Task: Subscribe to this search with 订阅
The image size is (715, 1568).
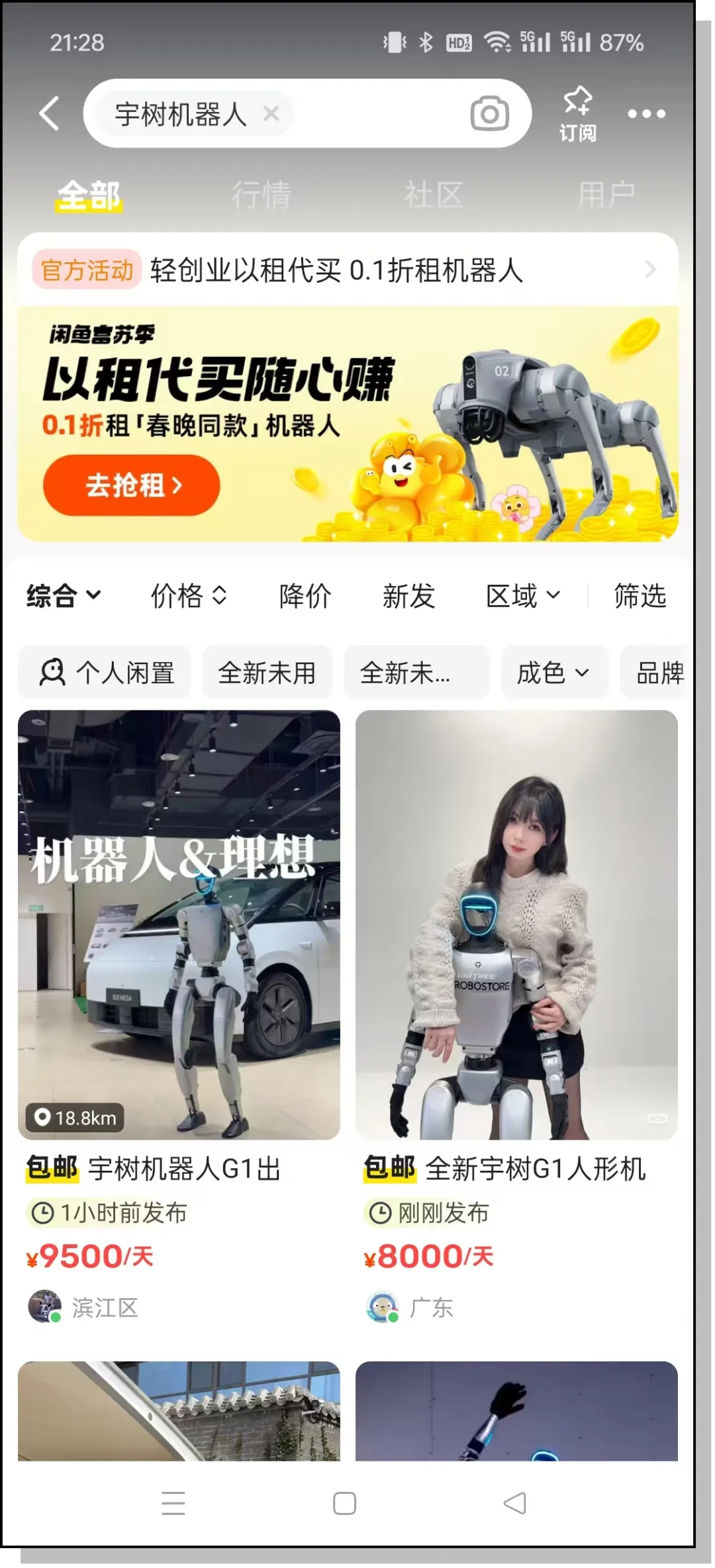Action: 578,114
